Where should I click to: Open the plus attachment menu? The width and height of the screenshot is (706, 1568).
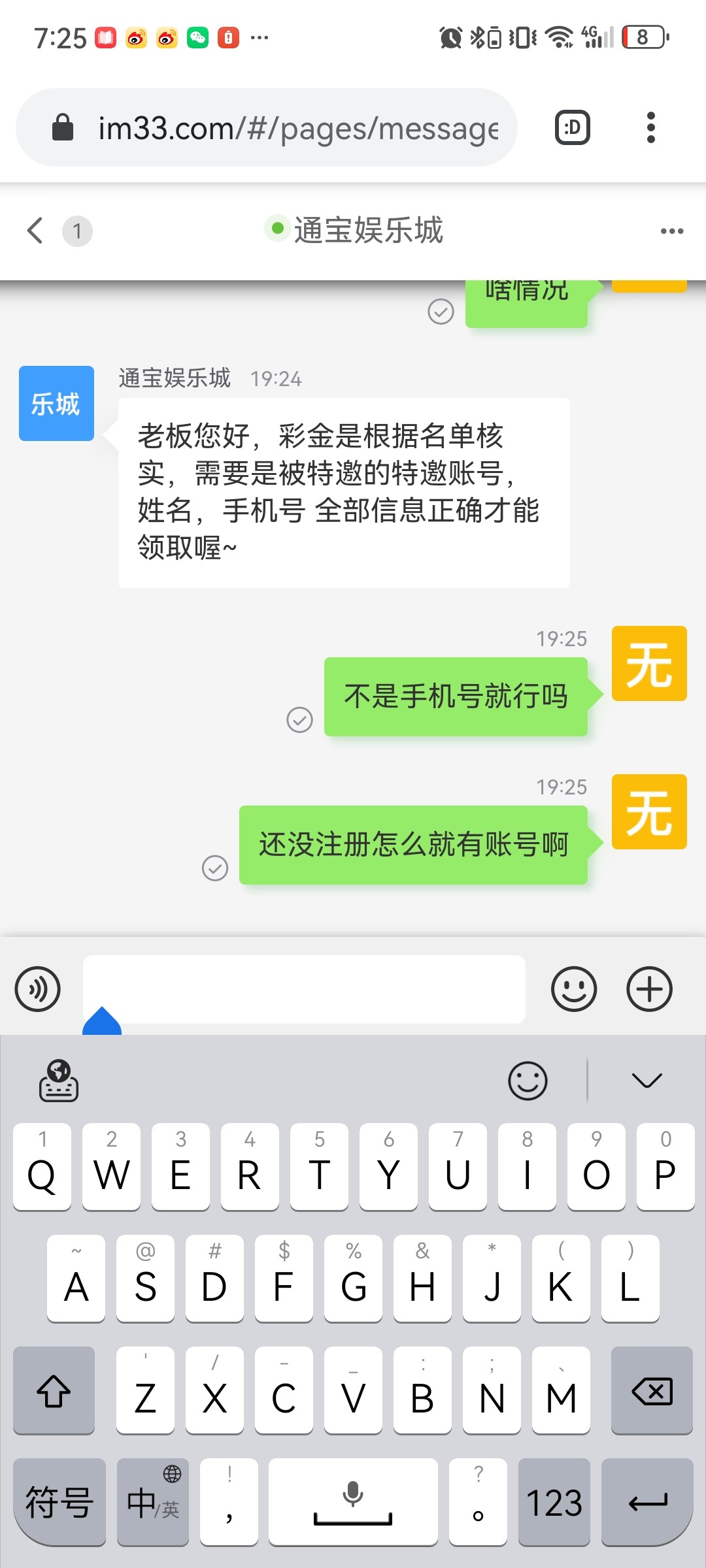click(x=649, y=988)
